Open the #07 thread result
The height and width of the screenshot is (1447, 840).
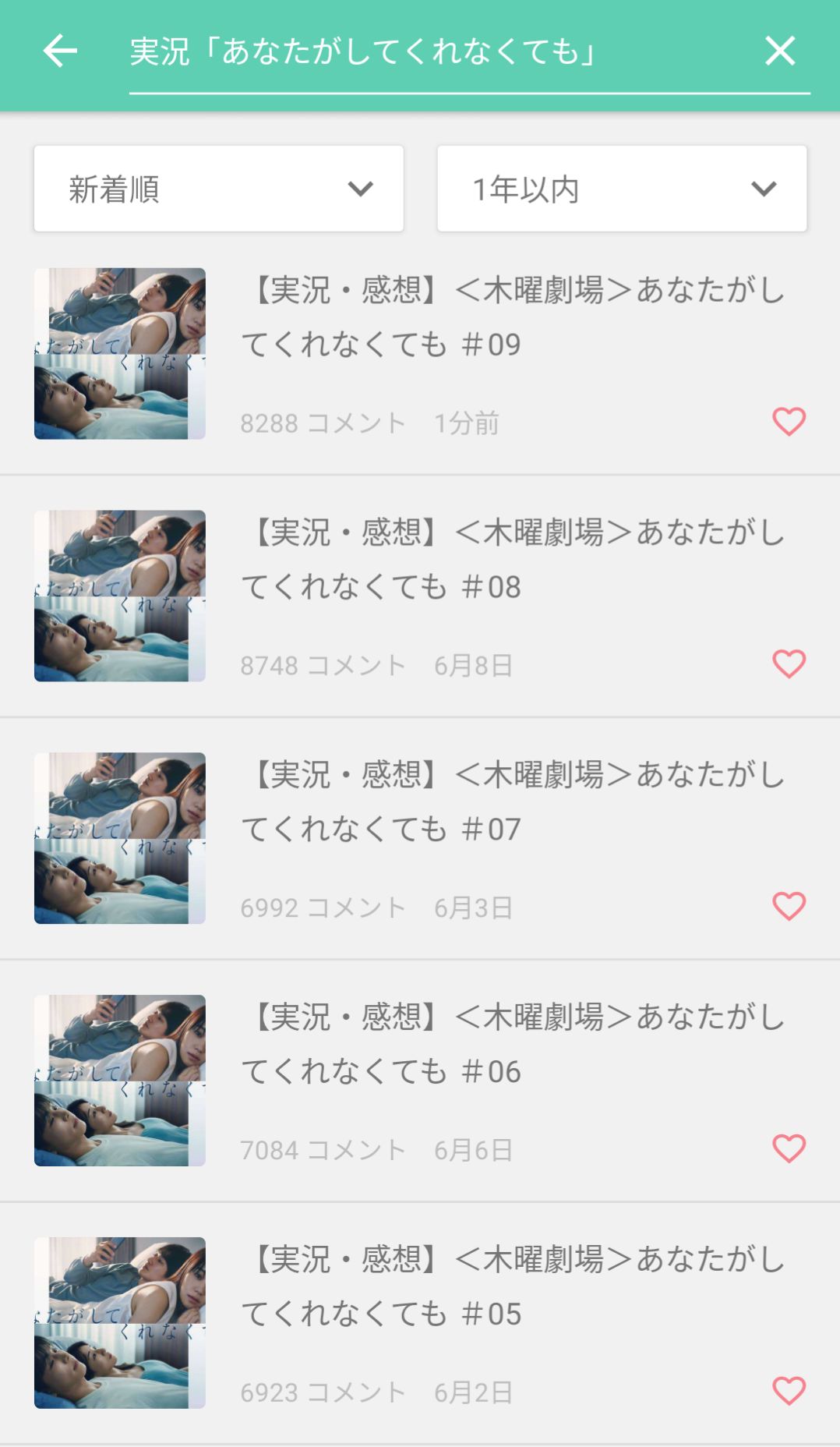[x=420, y=839]
